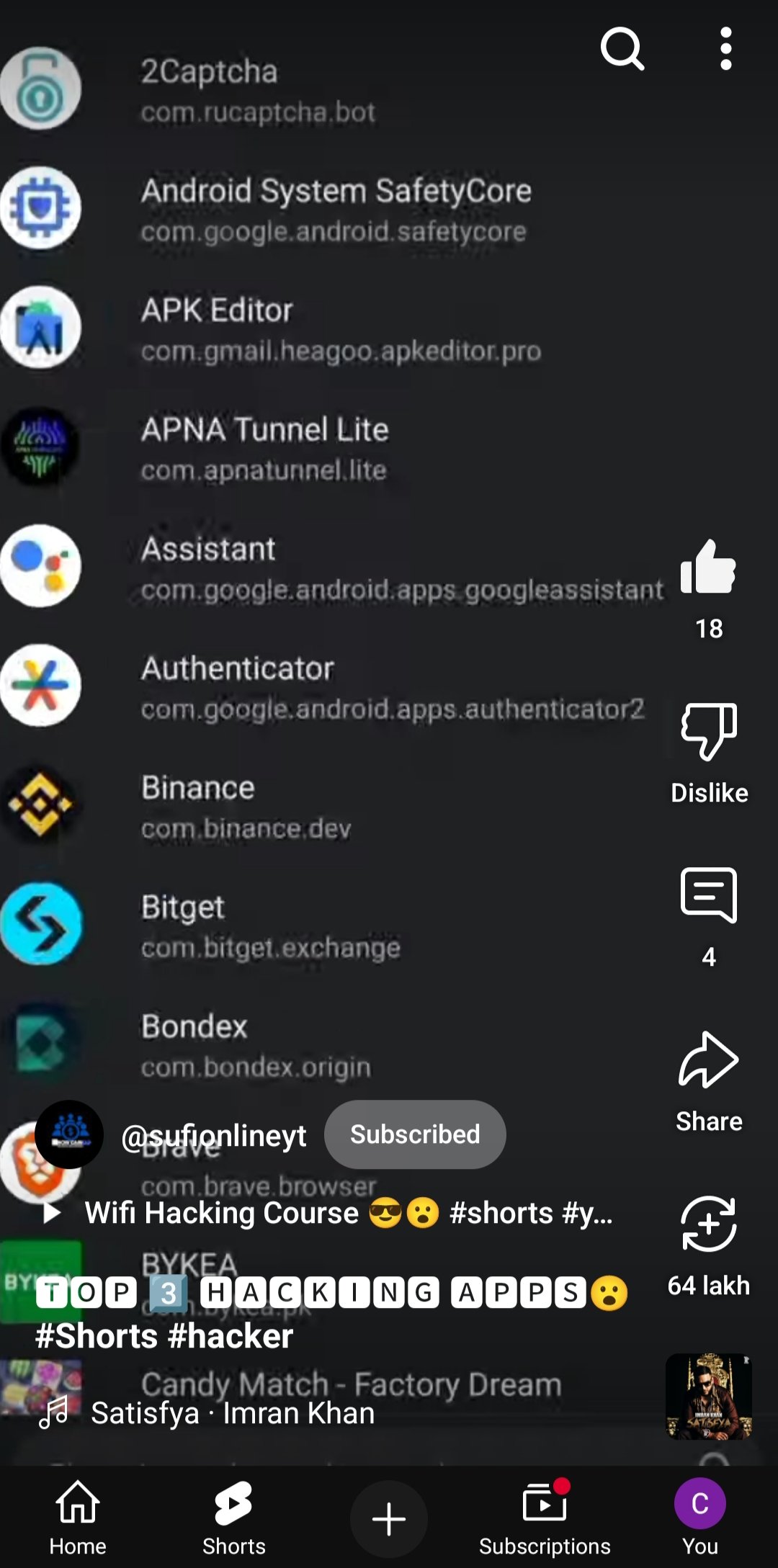The image size is (778, 1568).
Task: Switch to the Shorts tab
Action: click(233, 1517)
